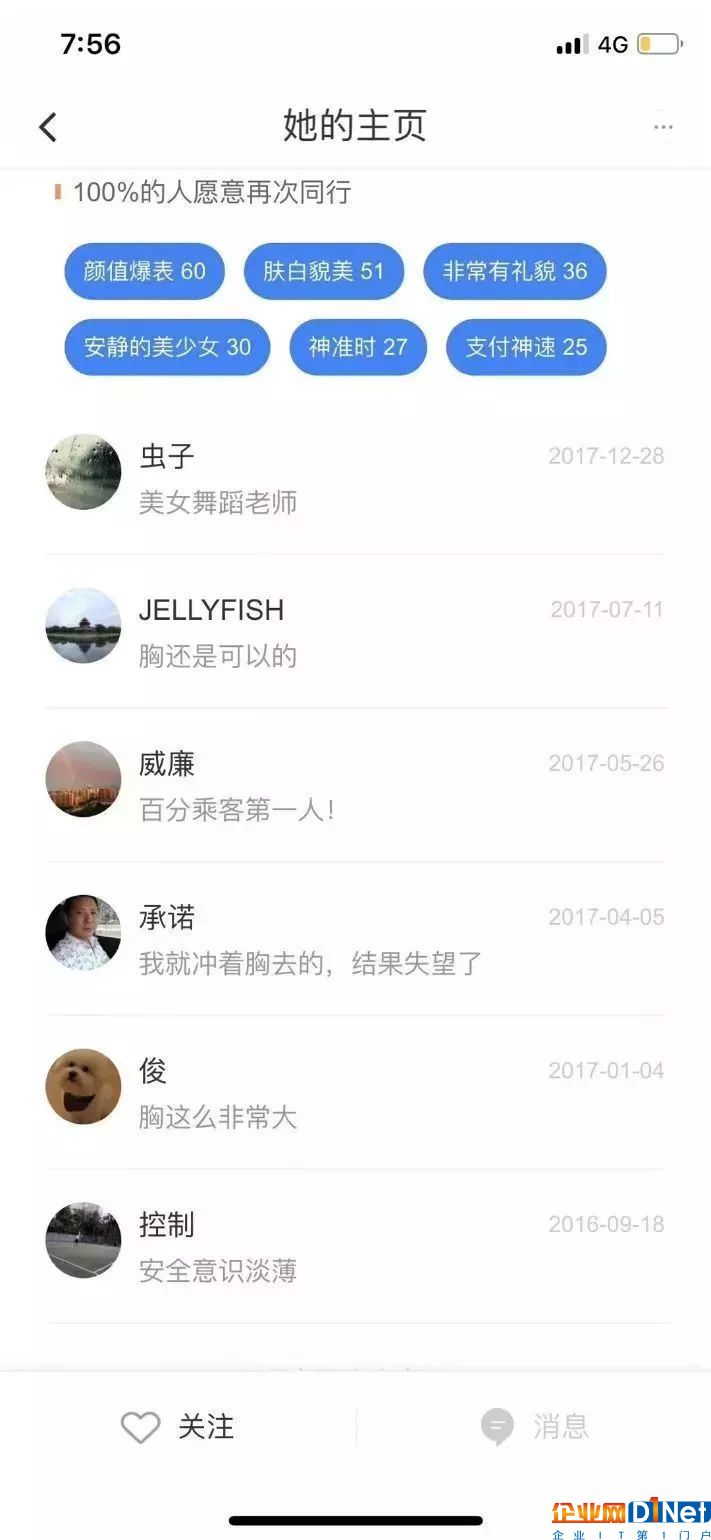Send her a message via 消息
The height and width of the screenshot is (1540, 711).
click(534, 1427)
